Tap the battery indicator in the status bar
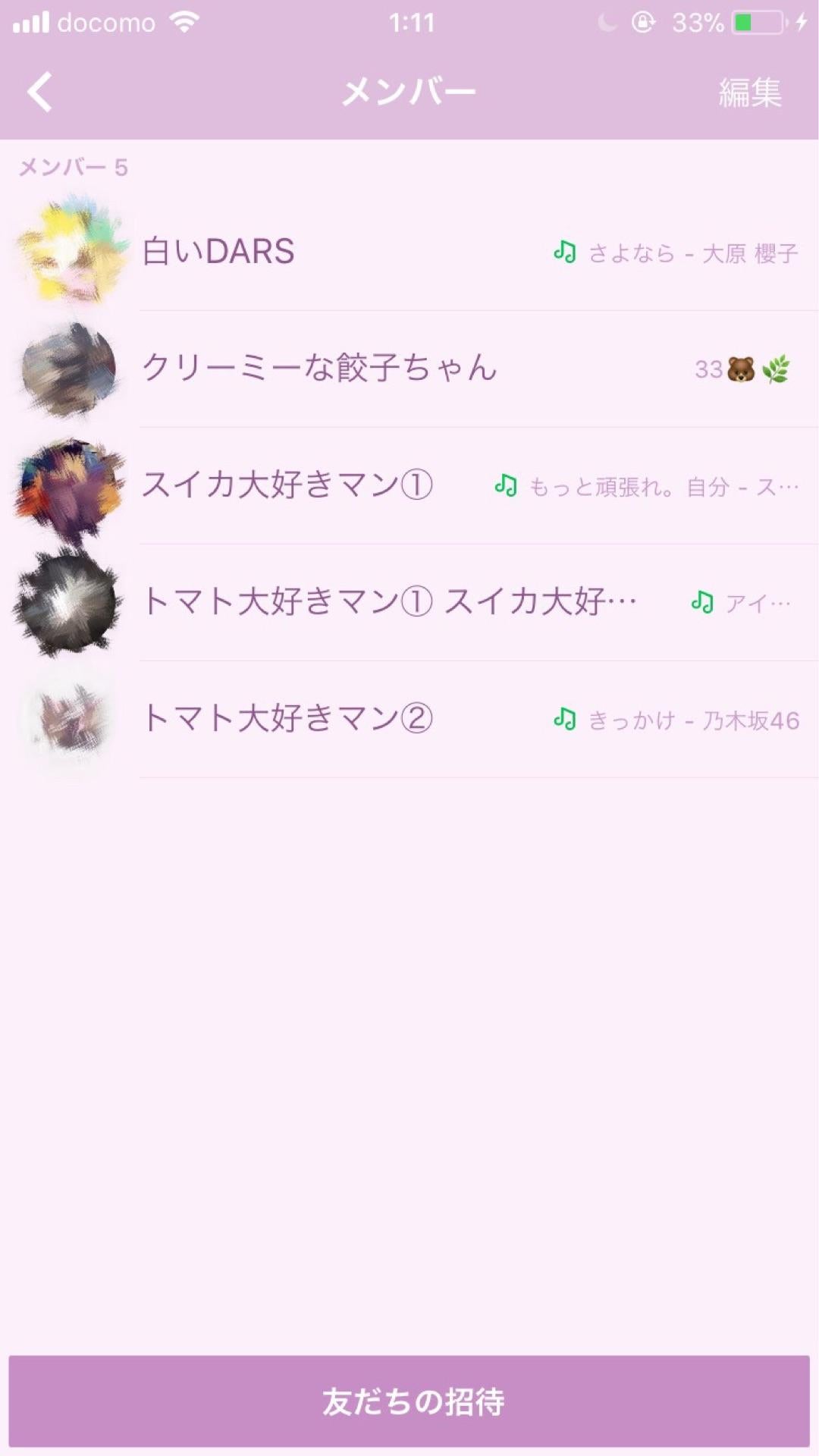 (x=746, y=23)
